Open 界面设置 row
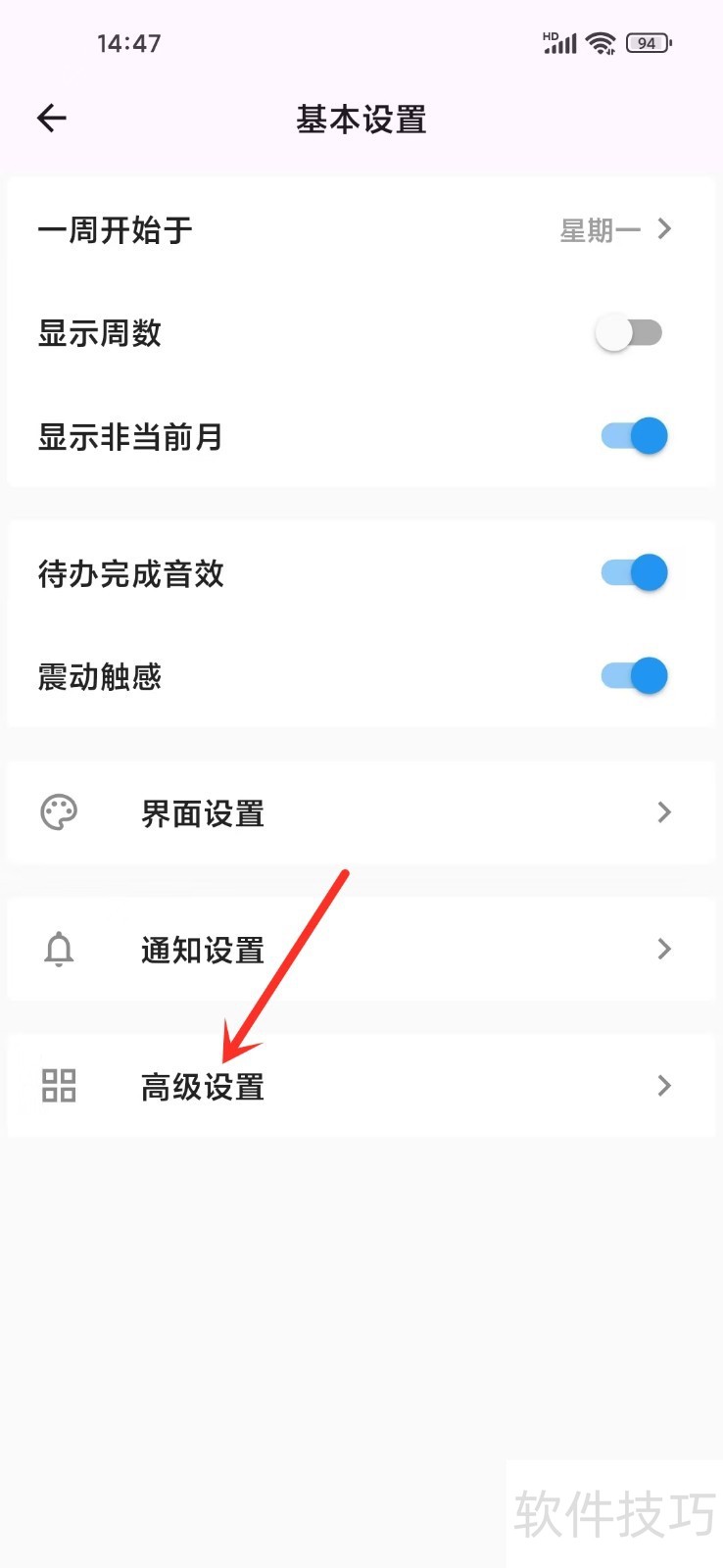Screen dimensions: 723x1568 (361, 812)
